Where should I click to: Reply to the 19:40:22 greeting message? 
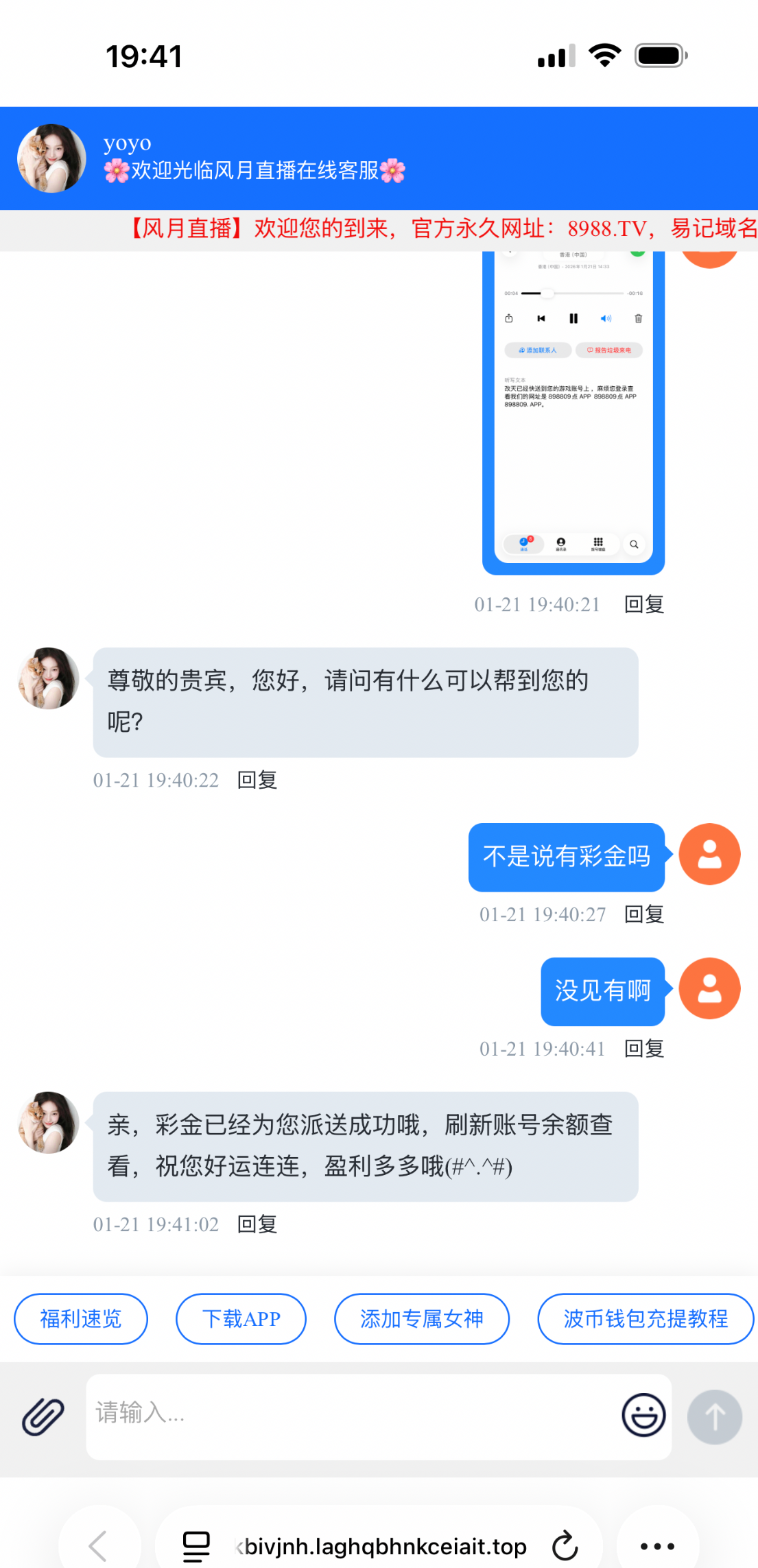(x=257, y=780)
